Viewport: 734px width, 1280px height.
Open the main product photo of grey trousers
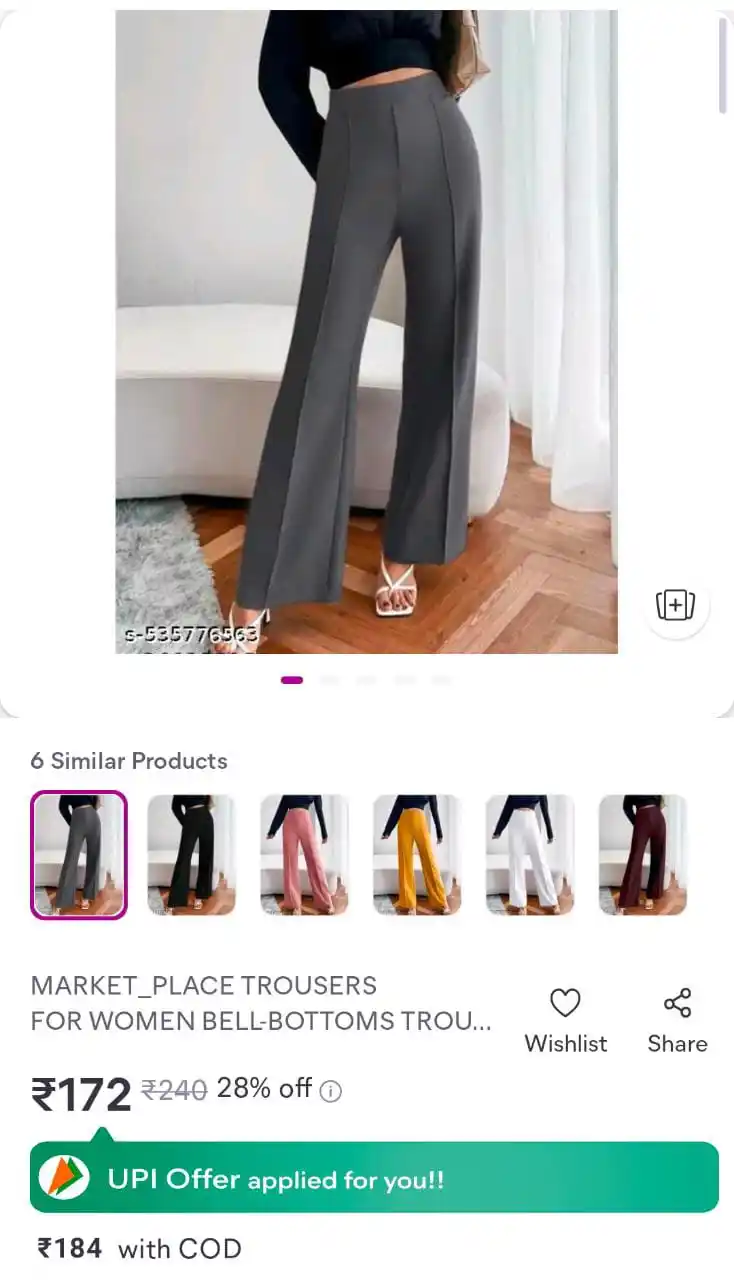click(x=366, y=330)
